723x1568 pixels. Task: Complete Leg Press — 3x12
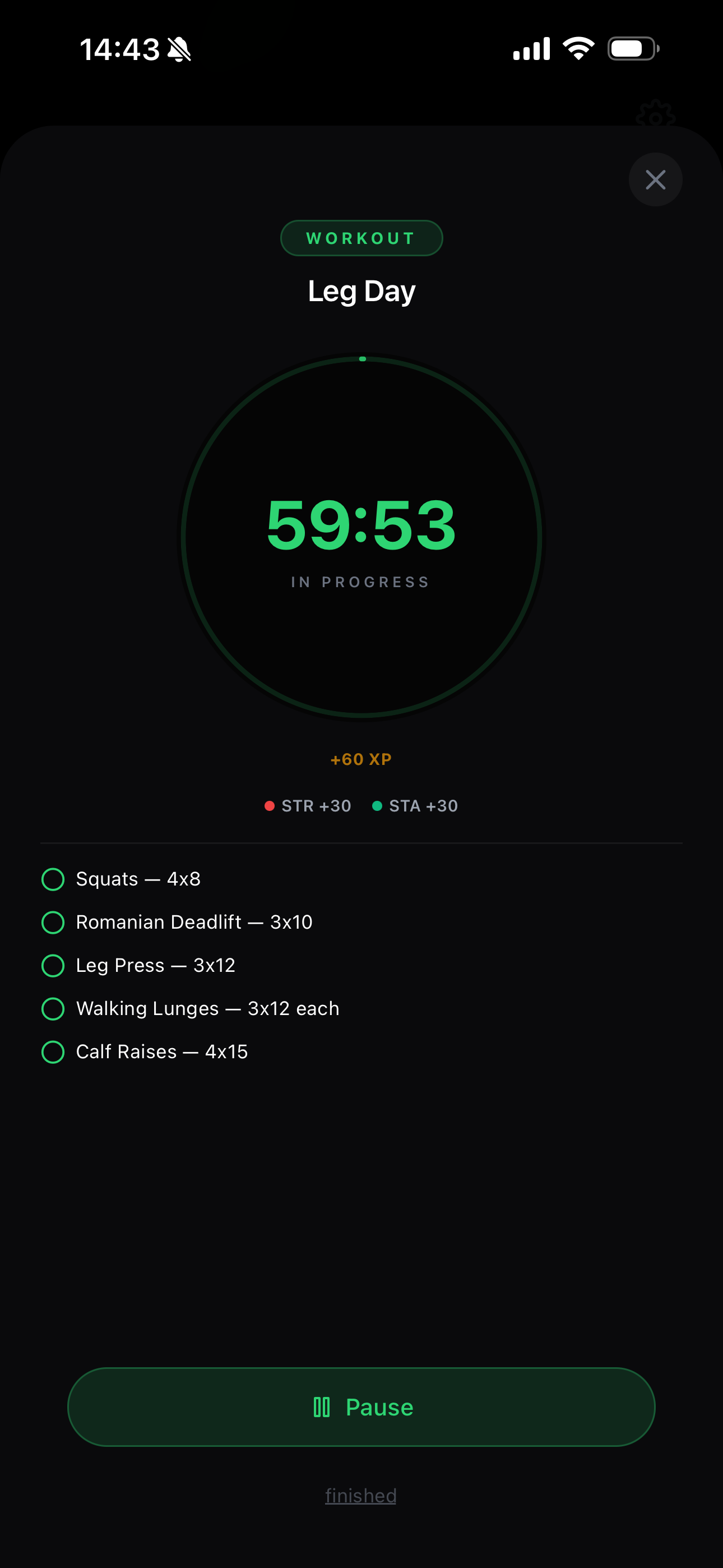coord(53,965)
